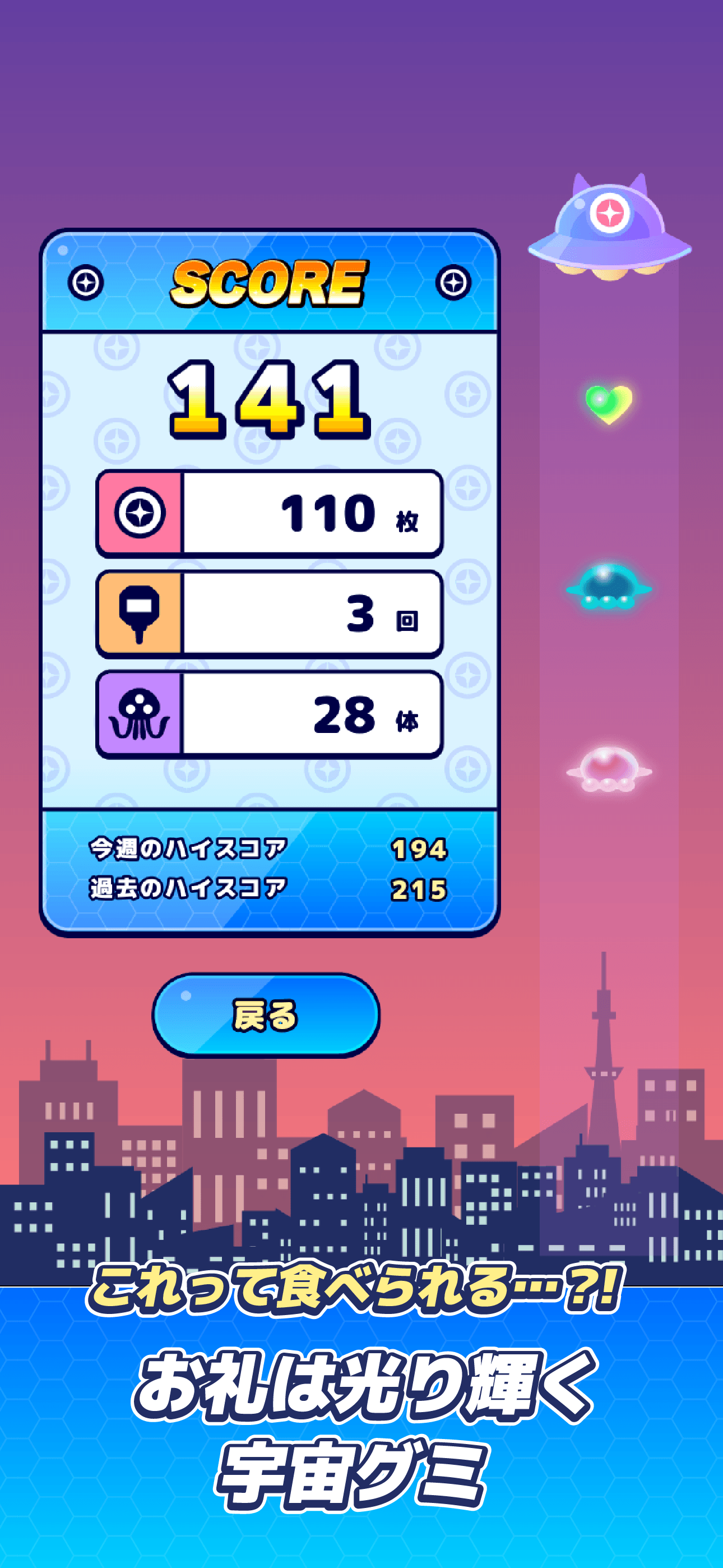Viewport: 723px width, 1568px height.
Task: Tap the 戻る button to go back
Action: [266, 1014]
